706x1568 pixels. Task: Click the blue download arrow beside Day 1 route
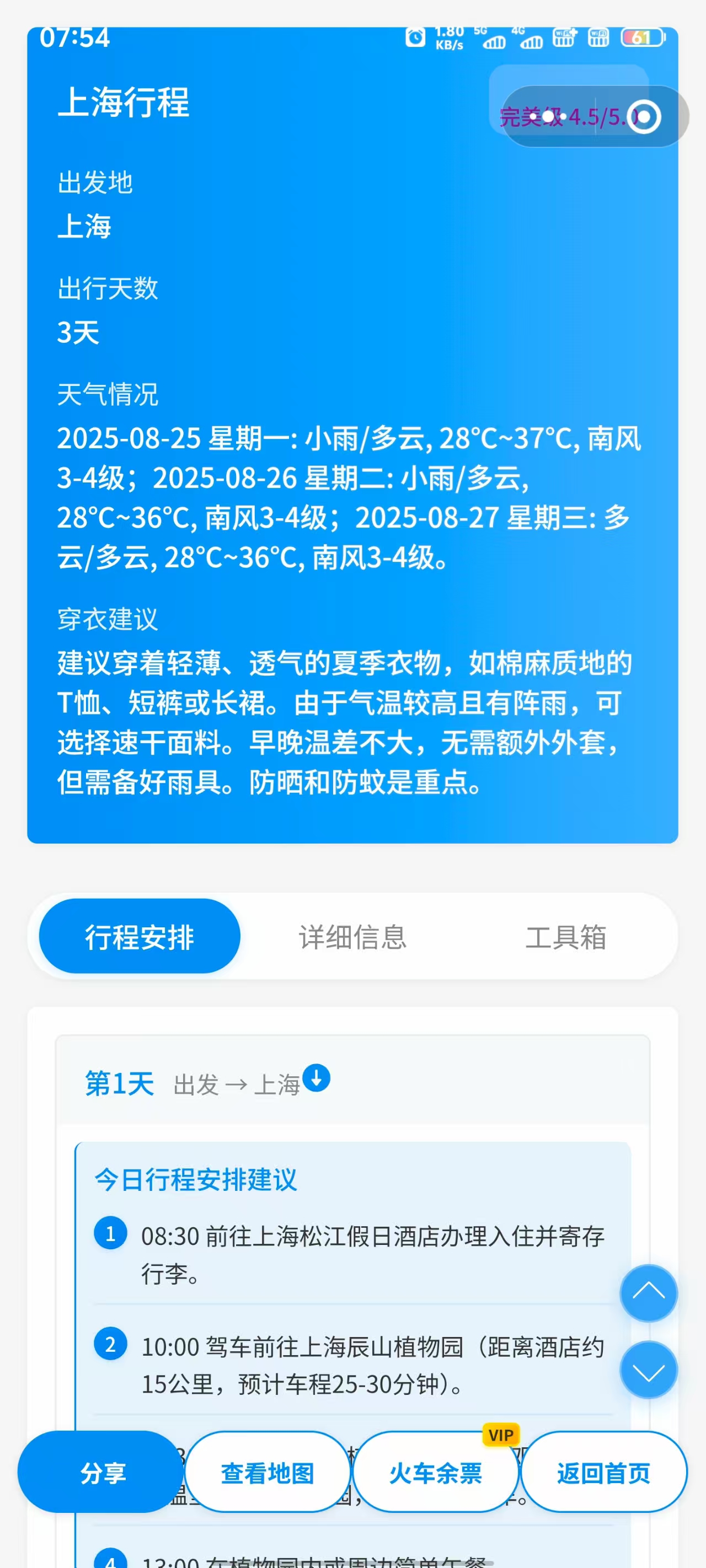point(316,1079)
